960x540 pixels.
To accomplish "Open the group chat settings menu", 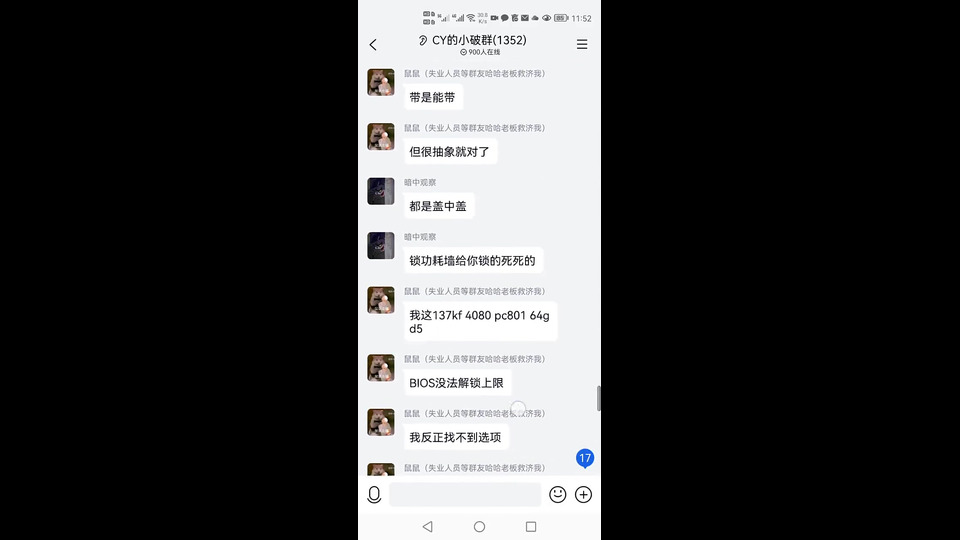I will [582, 45].
